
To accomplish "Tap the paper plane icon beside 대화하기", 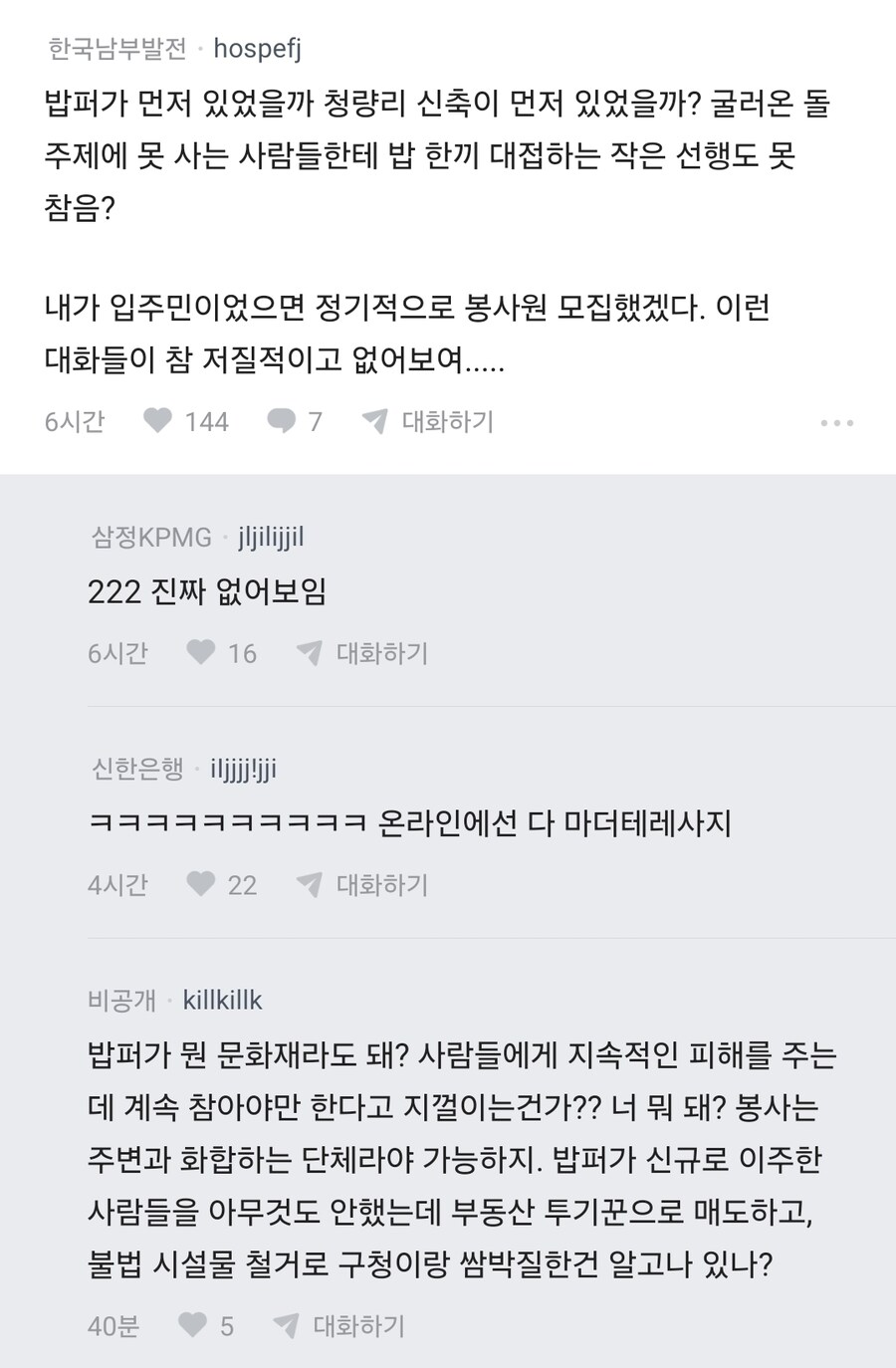I will (373, 420).
